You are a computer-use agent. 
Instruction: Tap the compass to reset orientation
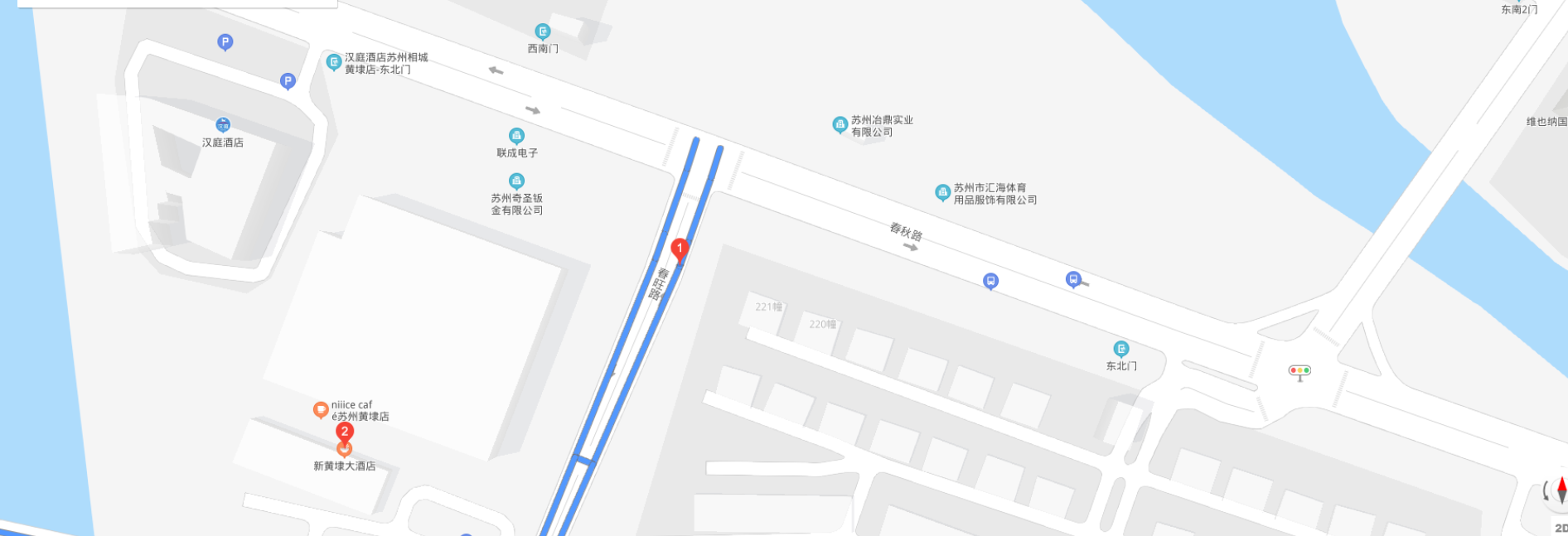pyautogui.click(x=1560, y=490)
